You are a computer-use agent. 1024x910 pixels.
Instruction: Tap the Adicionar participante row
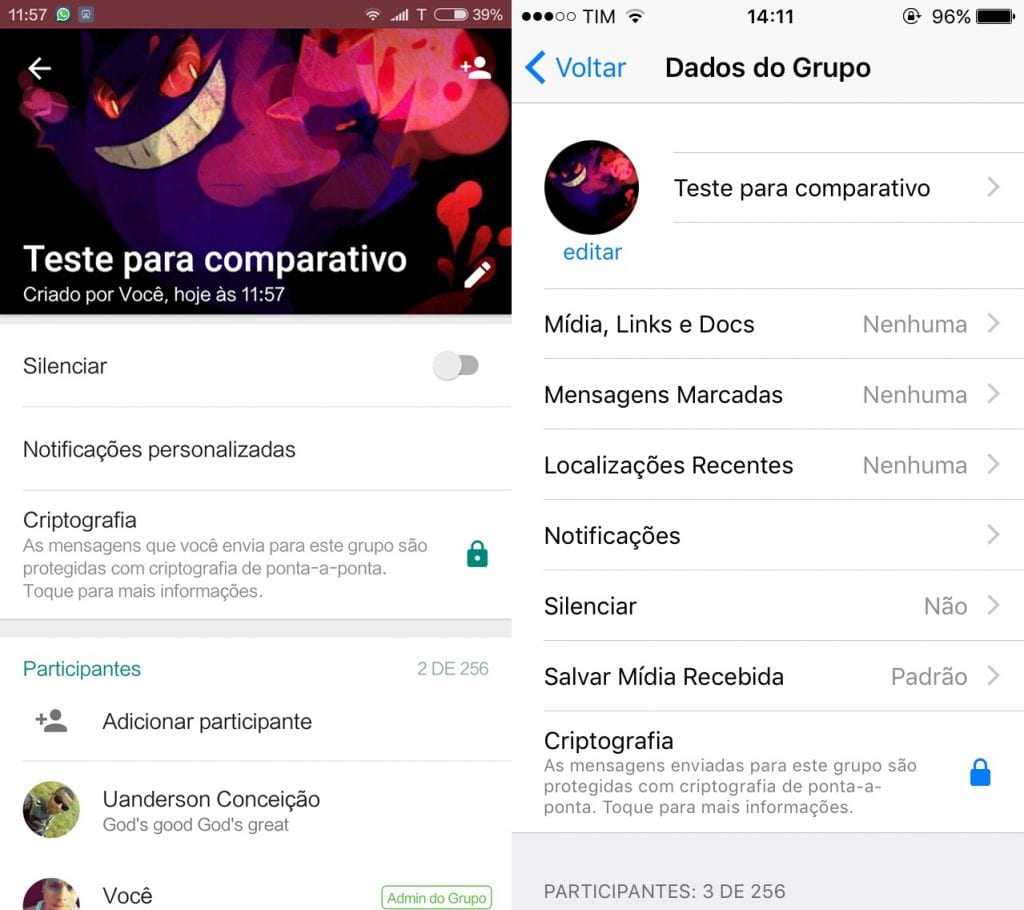pyautogui.click(x=207, y=721)
